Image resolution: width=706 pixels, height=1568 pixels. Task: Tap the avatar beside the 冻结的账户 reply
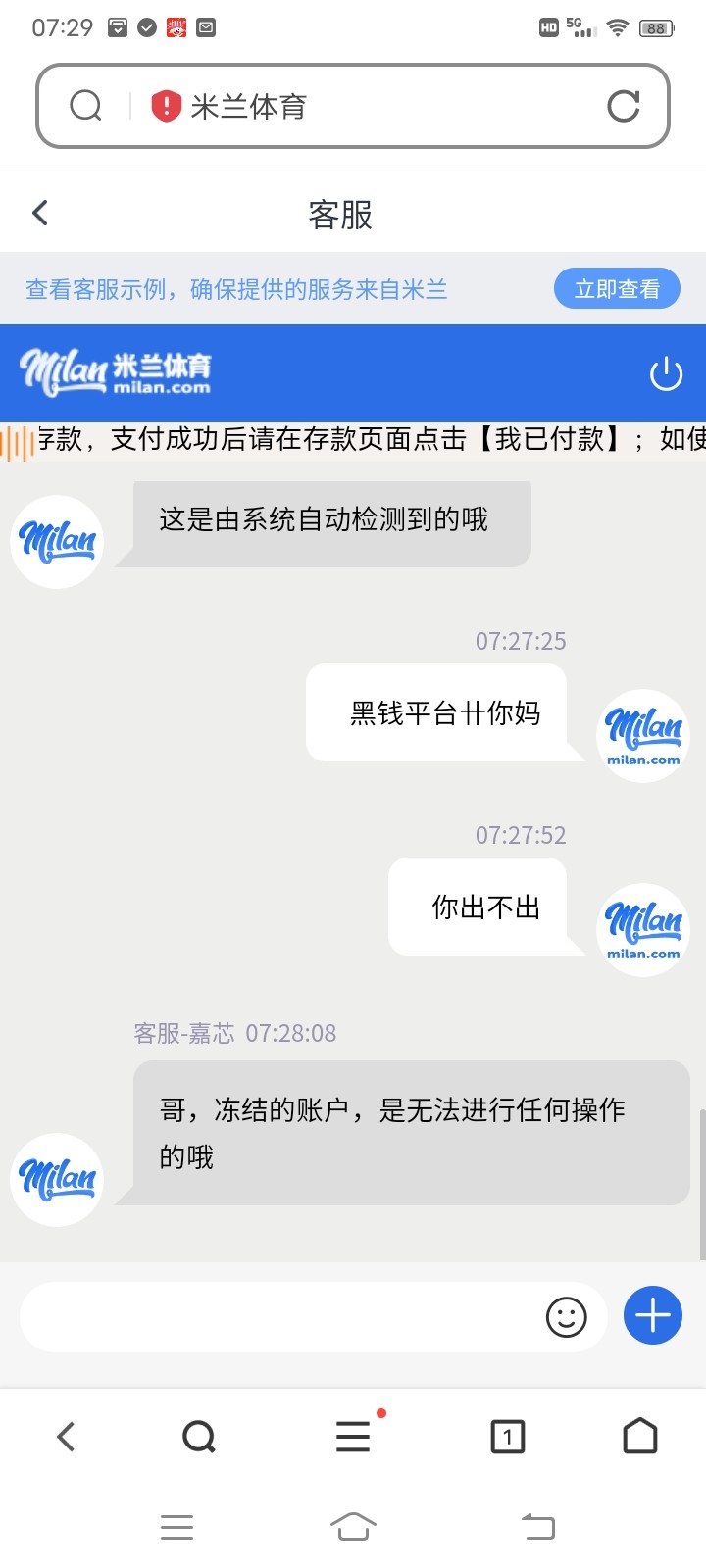(56, 1179)
